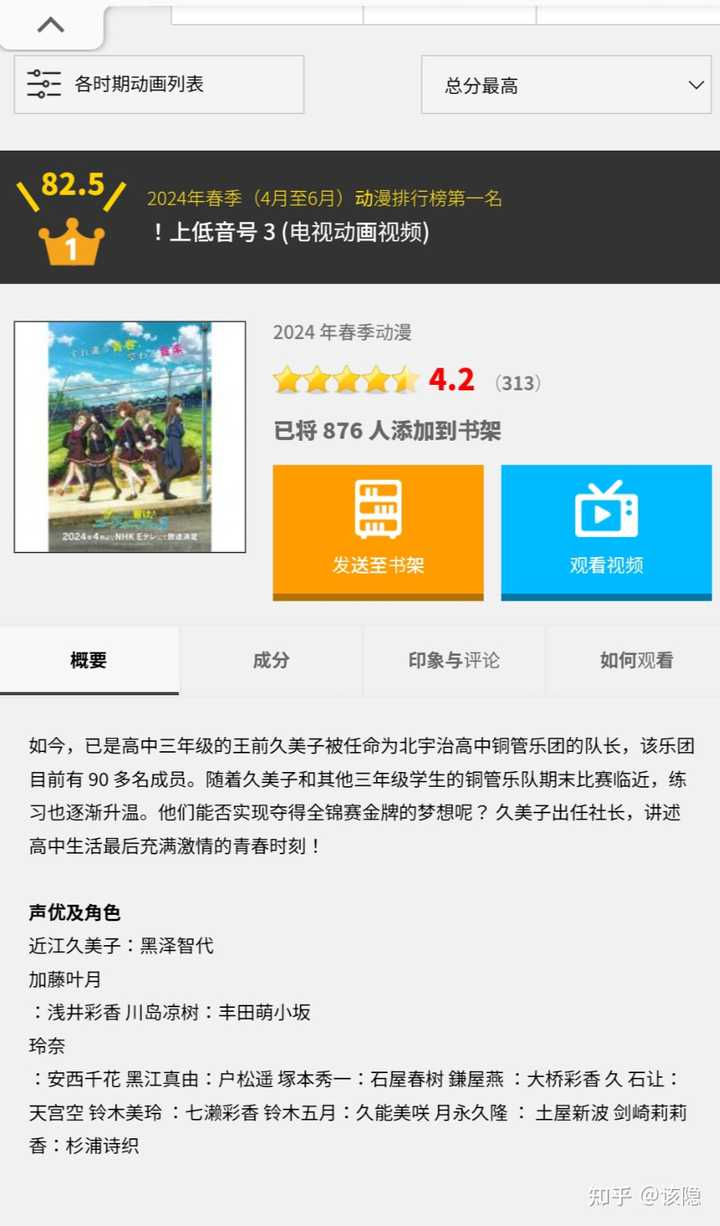Tap the 观看视频 button

(606, 531)
